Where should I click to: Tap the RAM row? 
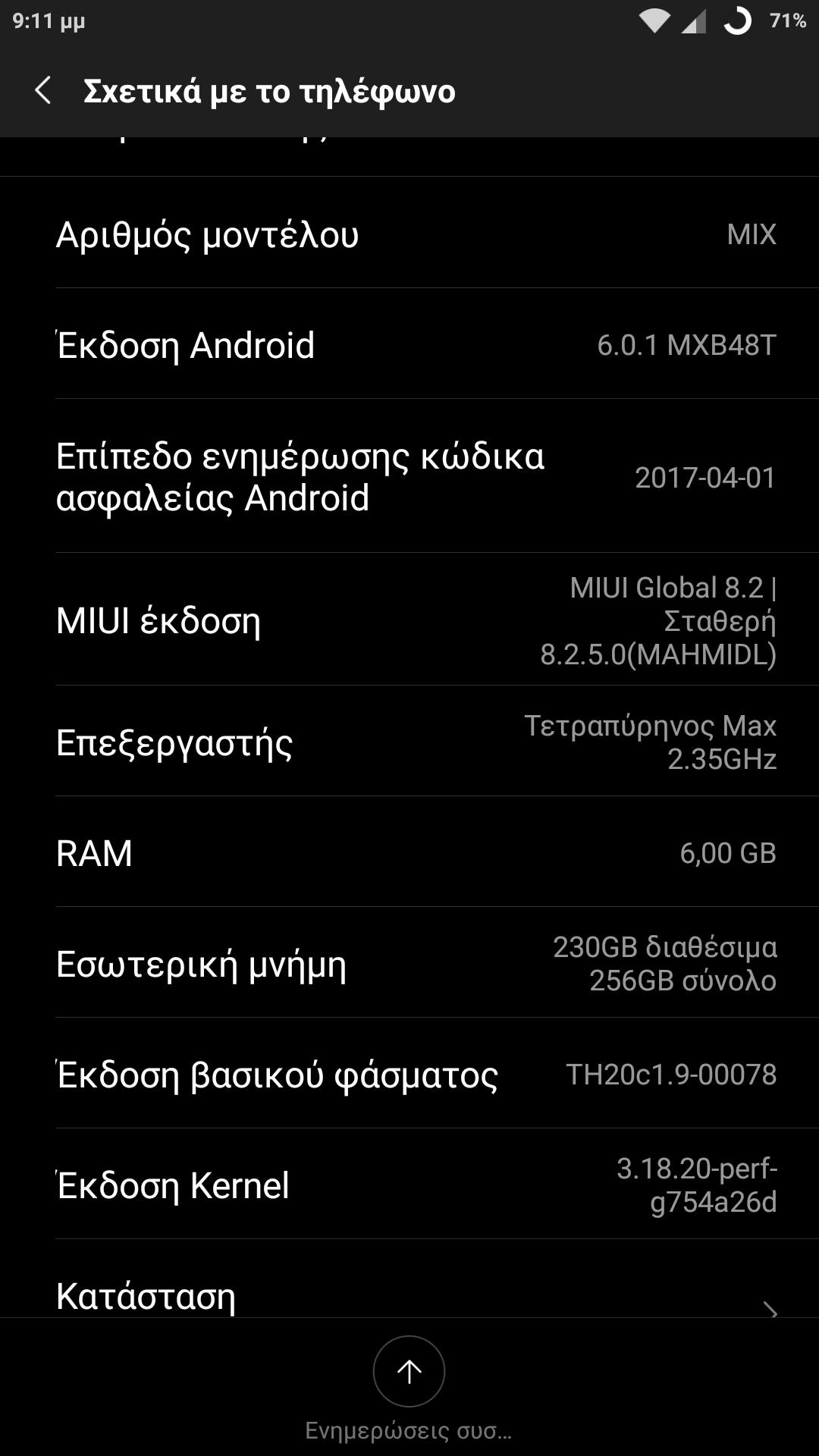(409, 852)
